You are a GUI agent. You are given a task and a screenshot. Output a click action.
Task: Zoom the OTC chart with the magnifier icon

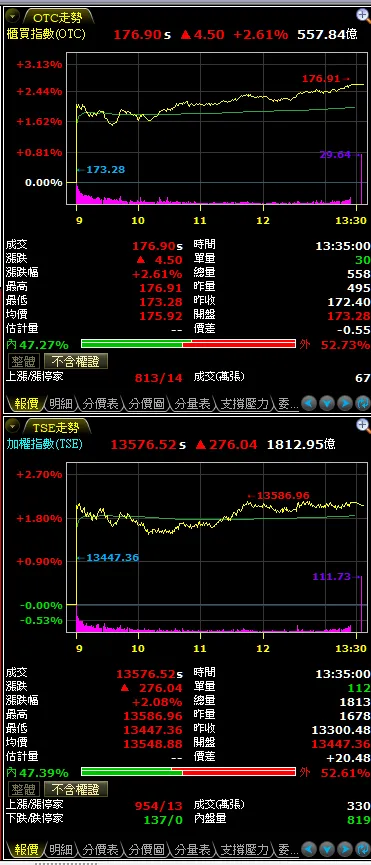[363, 15]
